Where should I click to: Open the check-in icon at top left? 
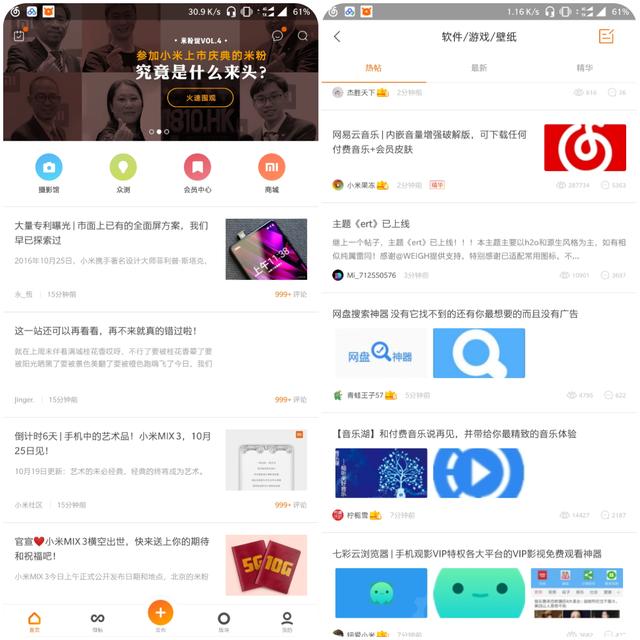[x=19, y=36]
